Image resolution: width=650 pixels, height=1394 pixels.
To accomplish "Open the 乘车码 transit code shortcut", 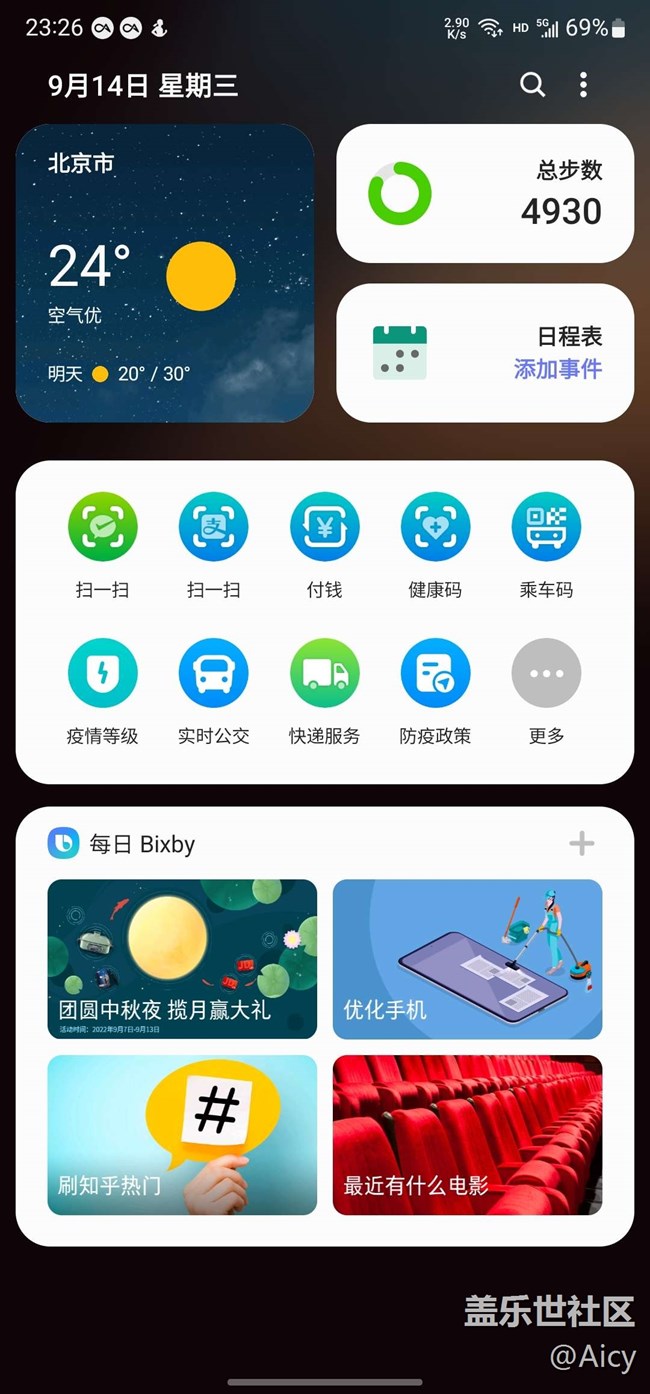I will tap(546, 527).
